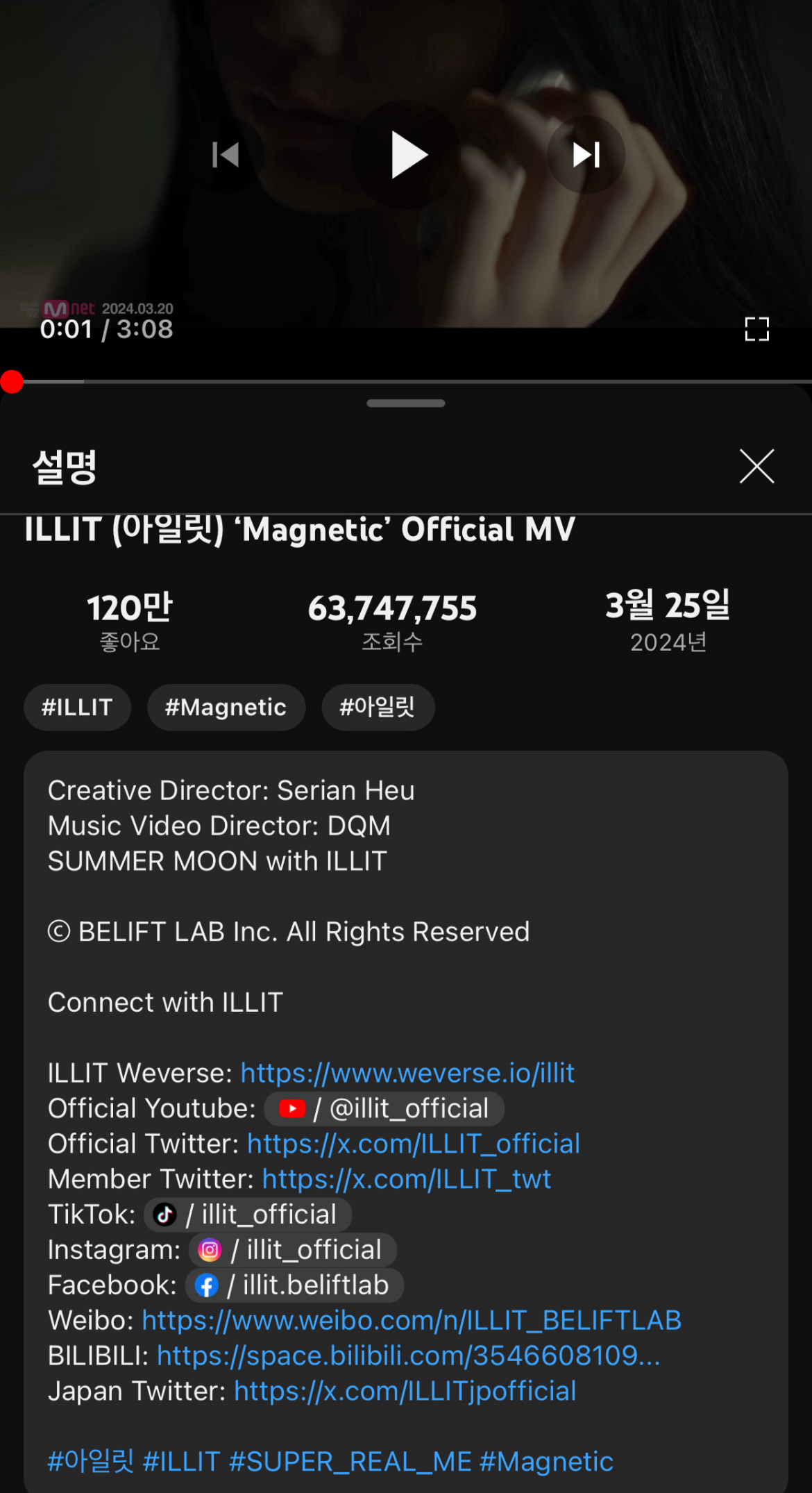Enter fullscreen mode

coord(756,329)
